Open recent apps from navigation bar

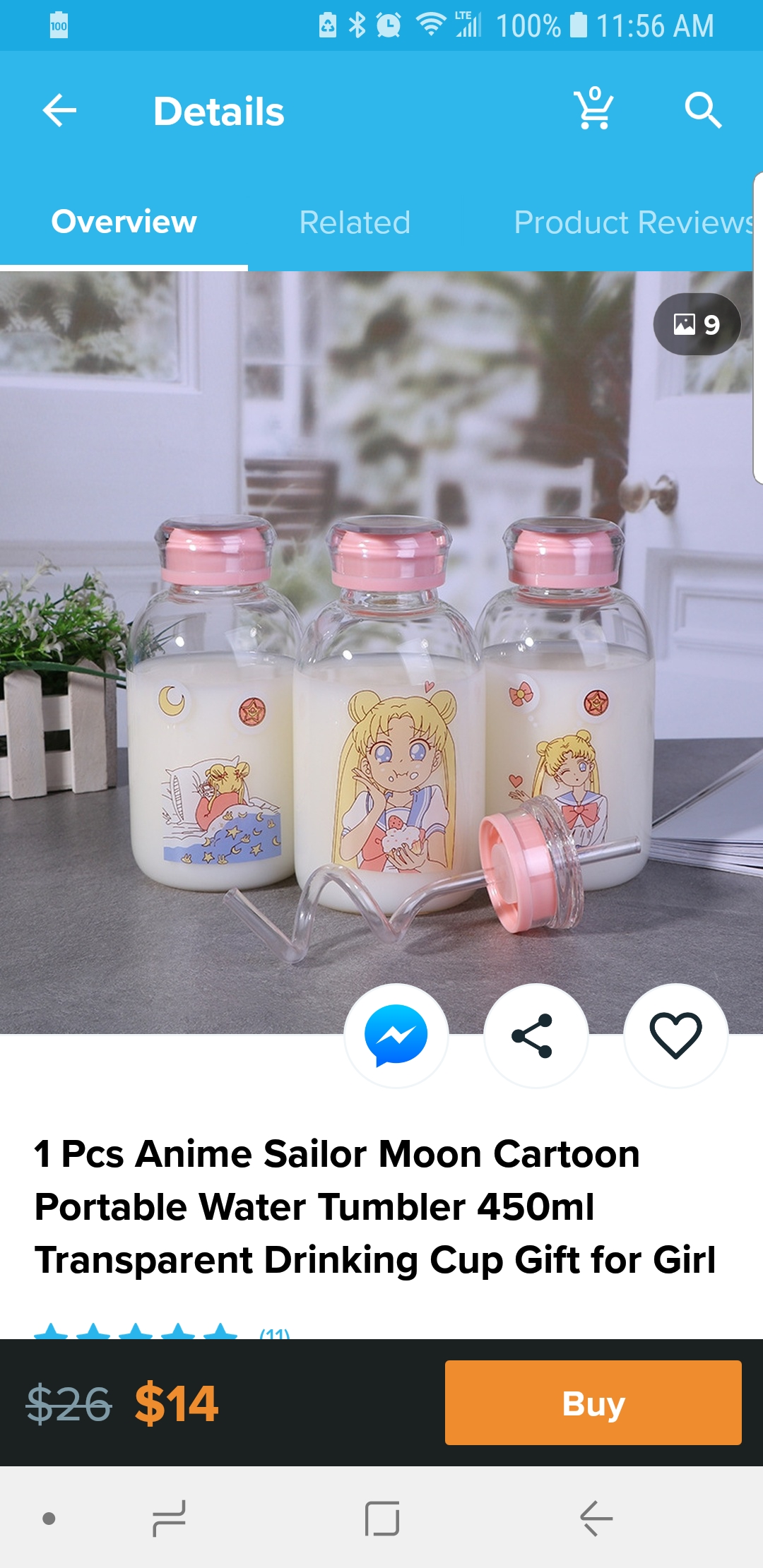169,1519
